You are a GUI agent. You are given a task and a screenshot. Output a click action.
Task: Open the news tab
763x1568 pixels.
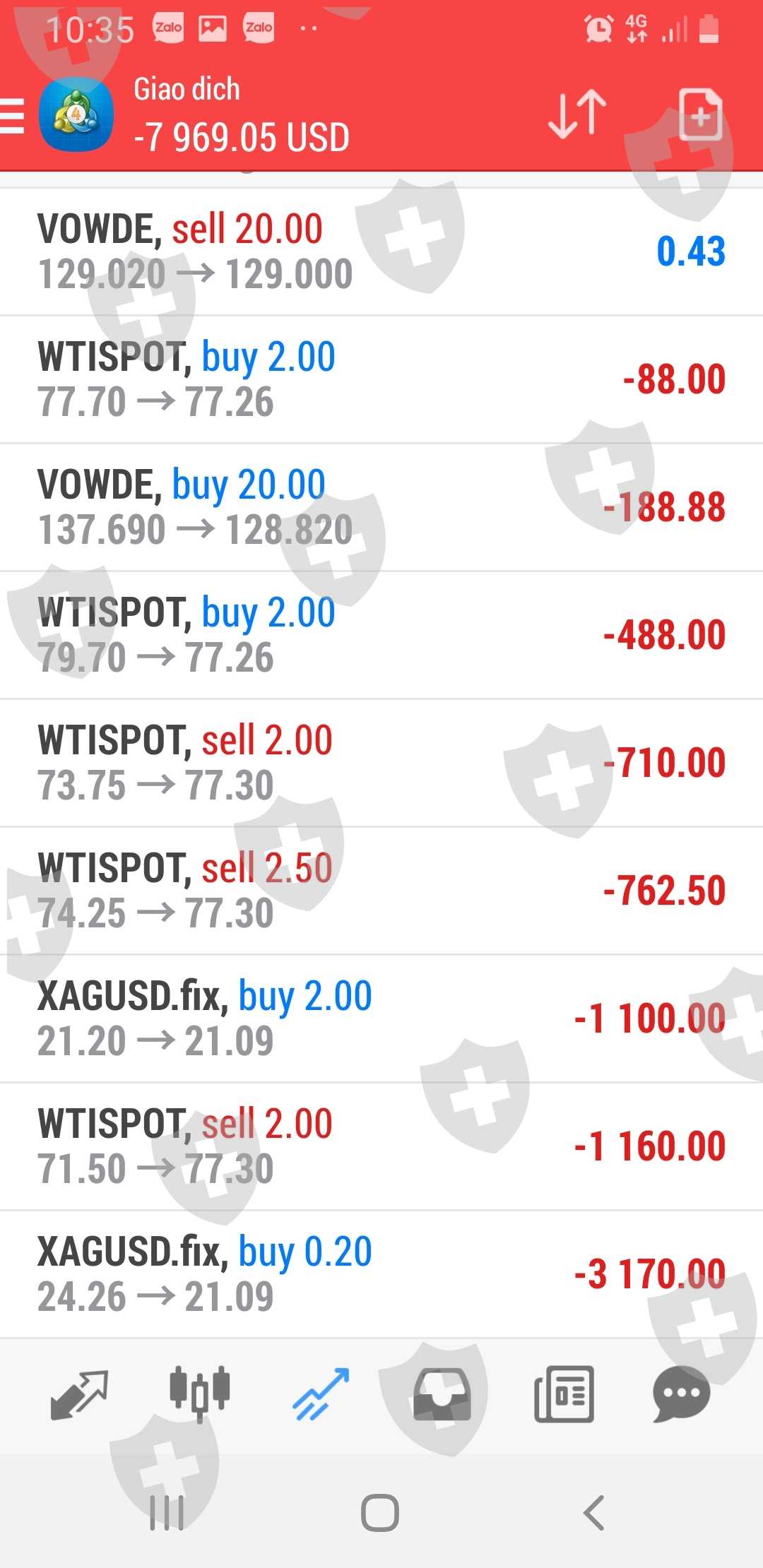[x=564, y=1394]
